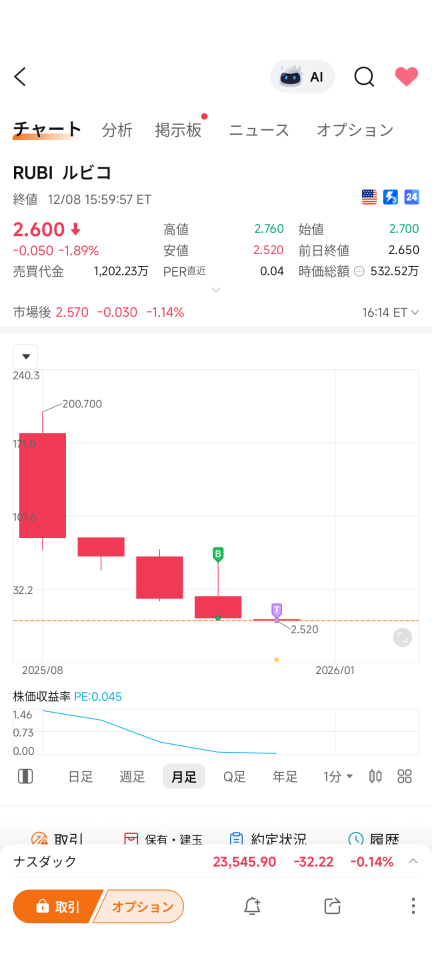Image resolution: width=432 pixels, height=960 pixels.
Task: Select the 週足 weekly chart interval
Action: click(x=132, y=777)
